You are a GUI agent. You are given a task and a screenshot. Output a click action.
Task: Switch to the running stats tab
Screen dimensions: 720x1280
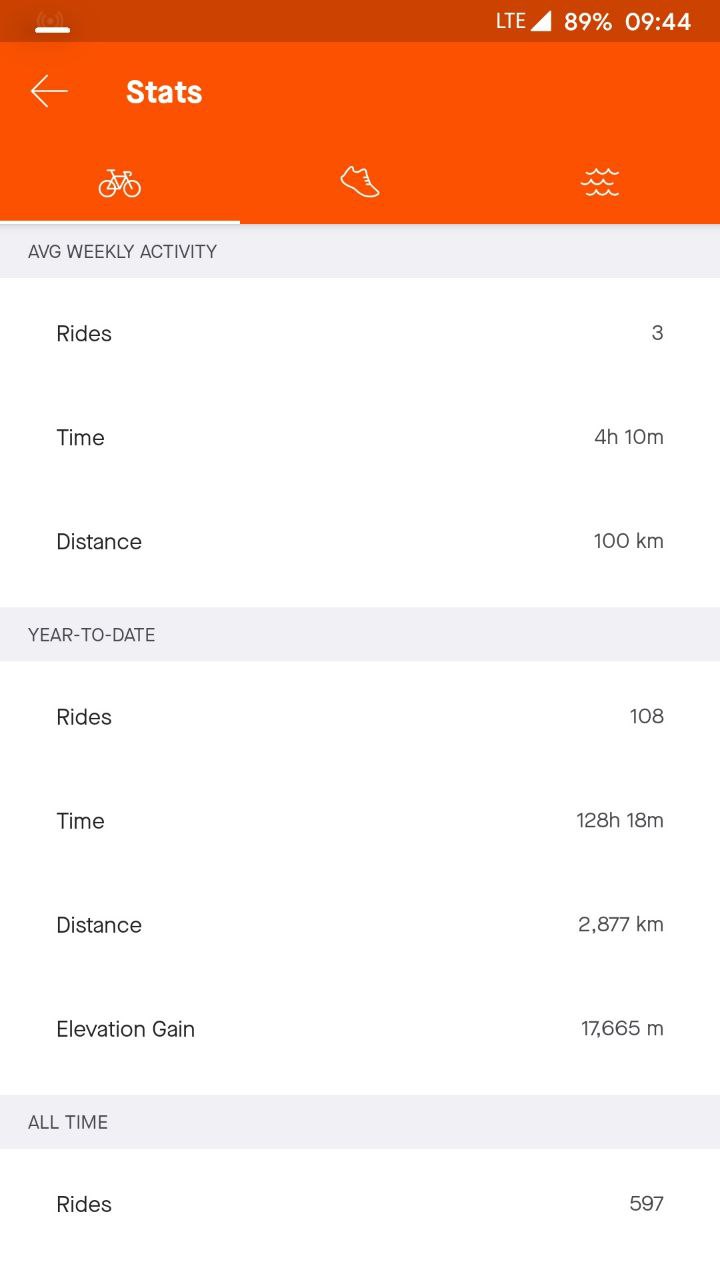pos(360,183)
